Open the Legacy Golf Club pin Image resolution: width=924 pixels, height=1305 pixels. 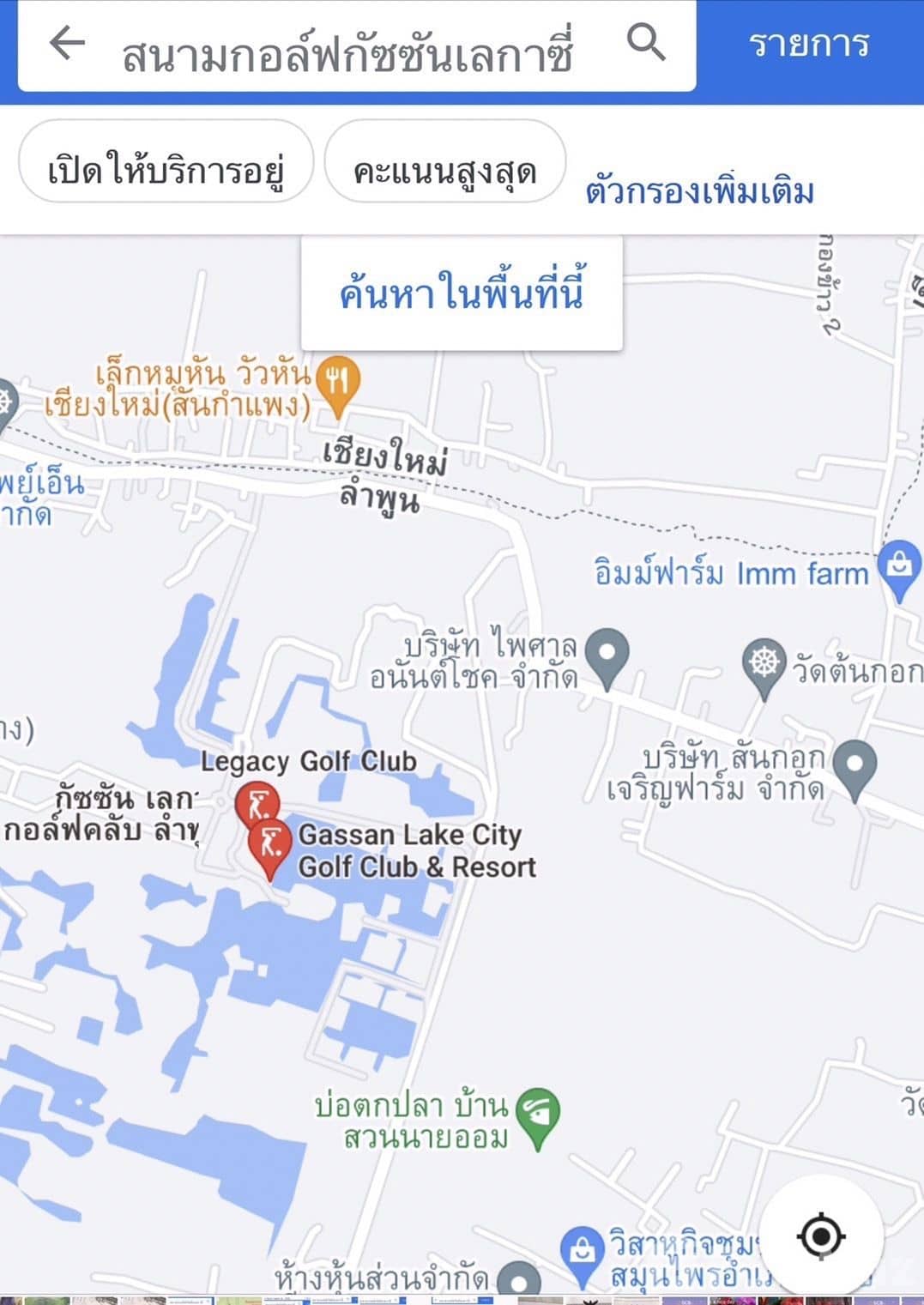tap(256, 803)
